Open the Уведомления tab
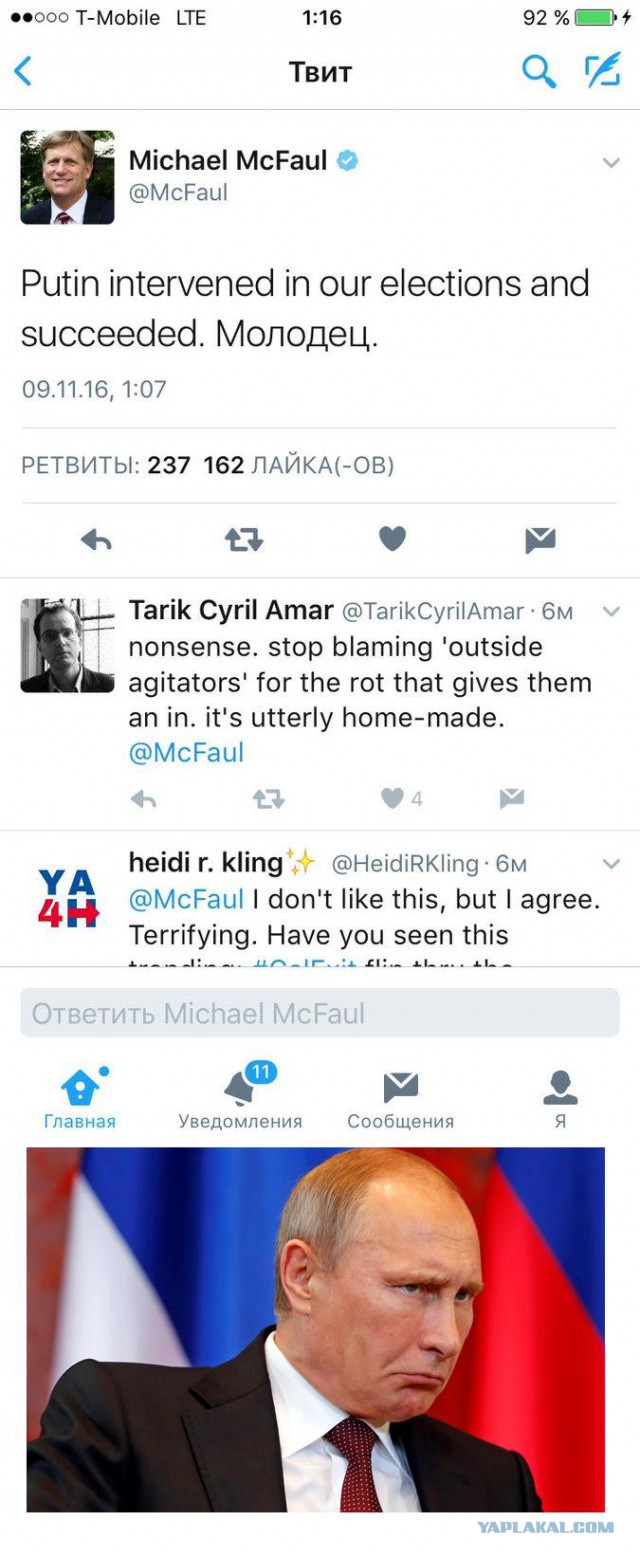 240,1099
